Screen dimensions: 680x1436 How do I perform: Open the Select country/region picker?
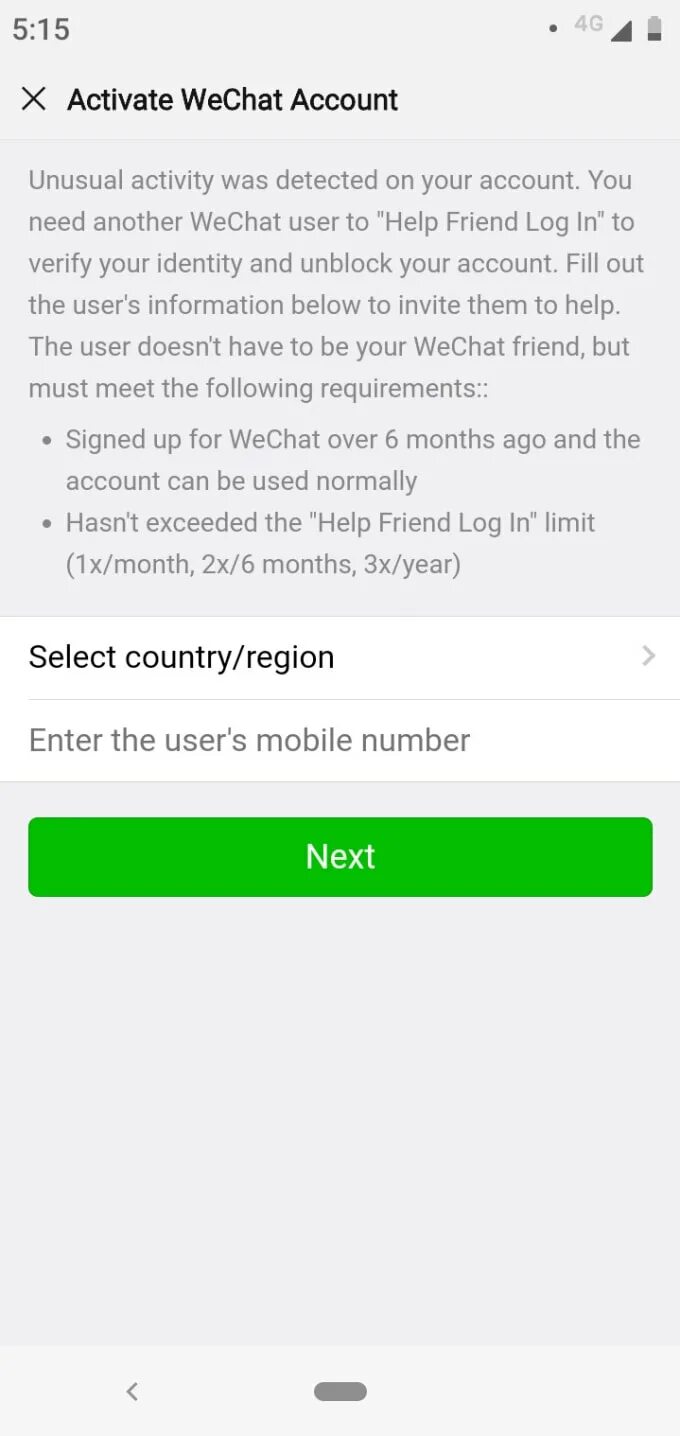[340, 657]
